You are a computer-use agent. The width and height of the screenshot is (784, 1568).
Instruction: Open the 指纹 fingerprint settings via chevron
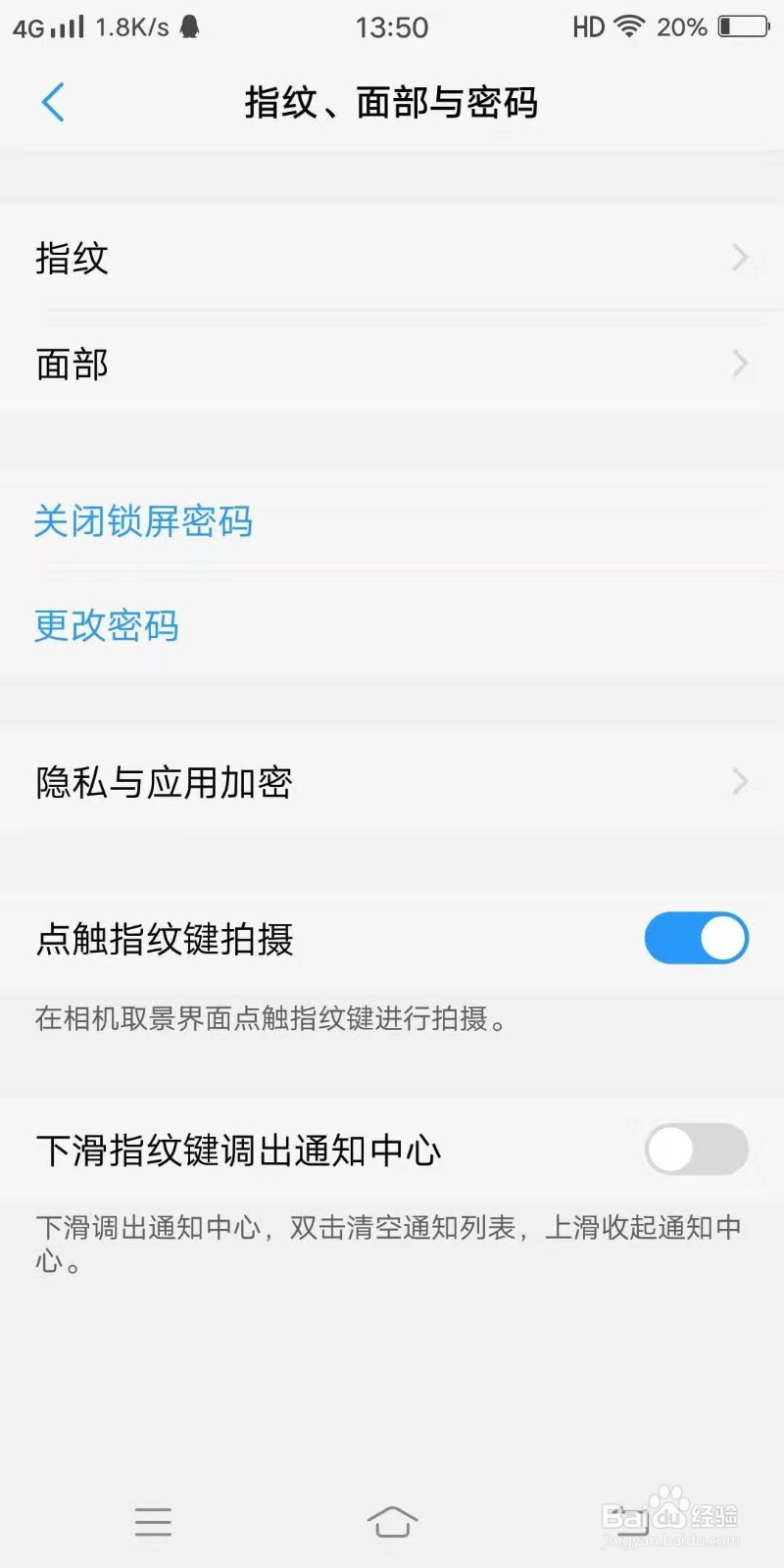[x=741, y=258]
